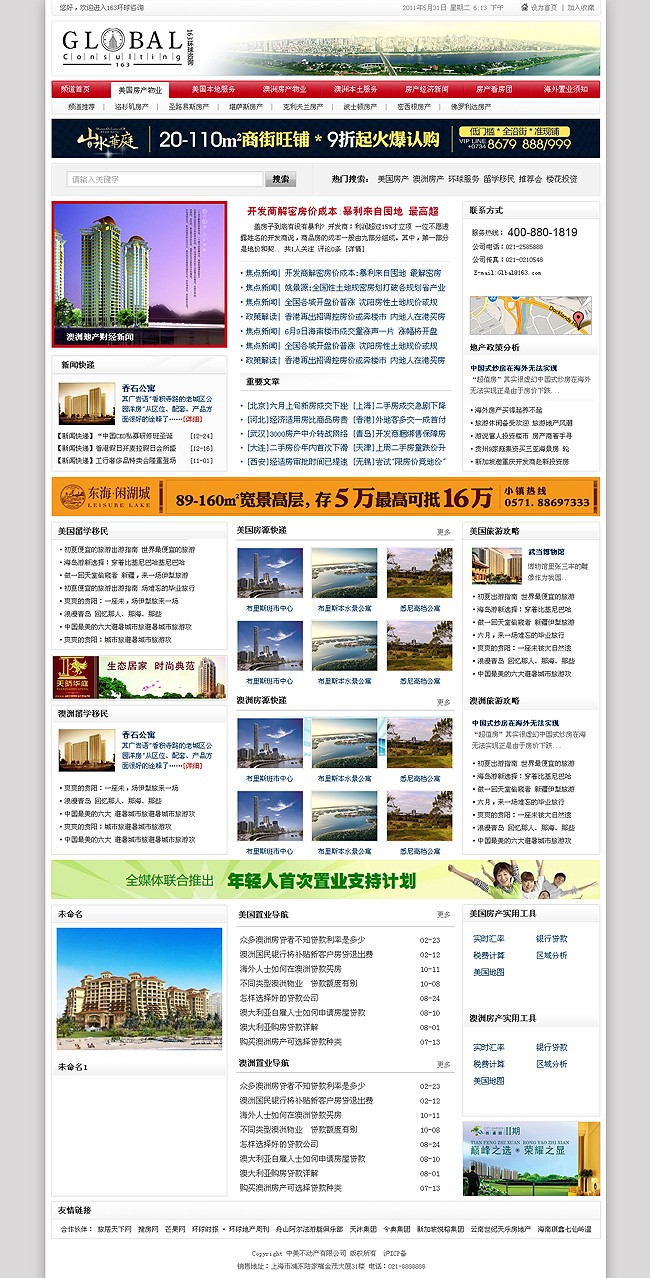The image size is (650, 1278).
Task: Tap 更多 next to 澳洲置业导航
Action: [444, 1064]
